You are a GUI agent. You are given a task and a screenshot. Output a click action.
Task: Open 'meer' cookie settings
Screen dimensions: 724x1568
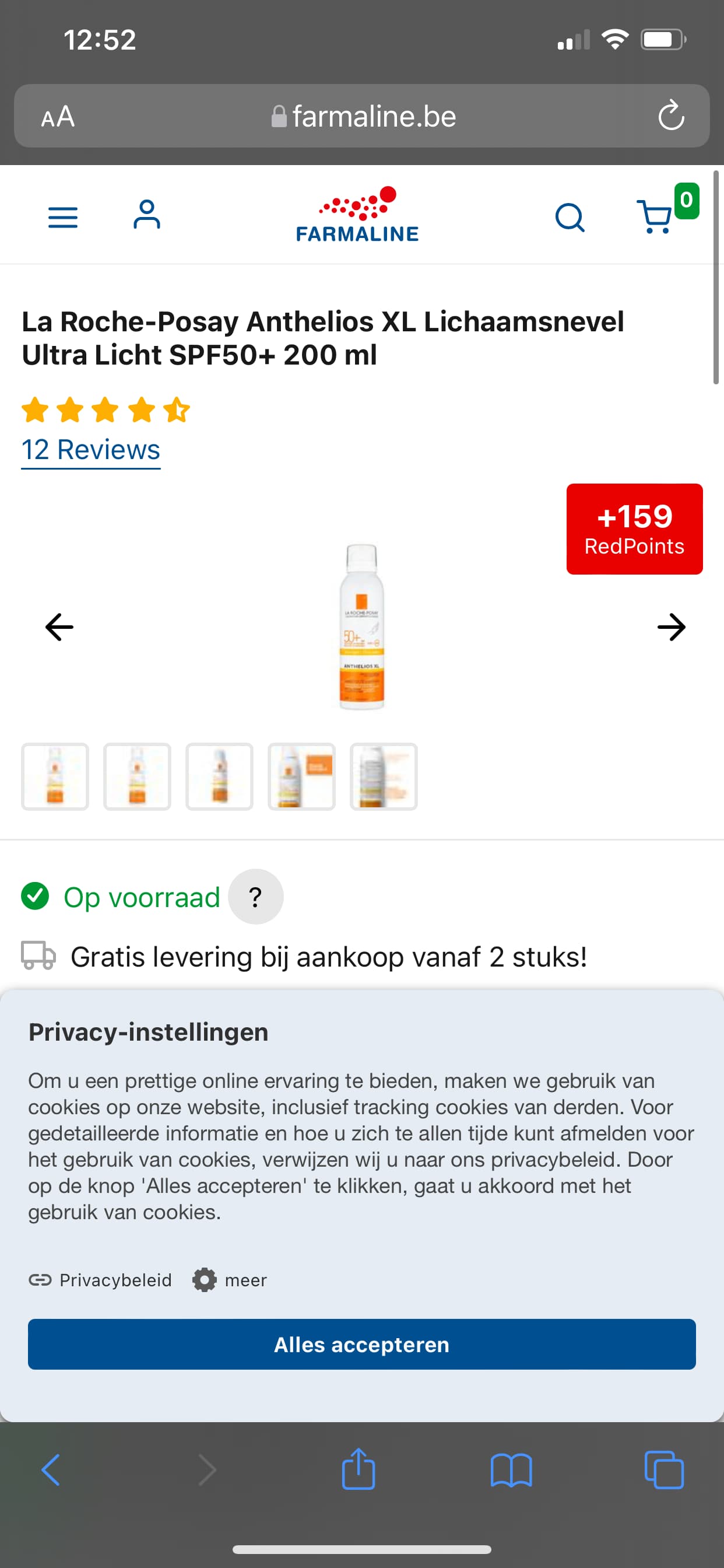229,1280
